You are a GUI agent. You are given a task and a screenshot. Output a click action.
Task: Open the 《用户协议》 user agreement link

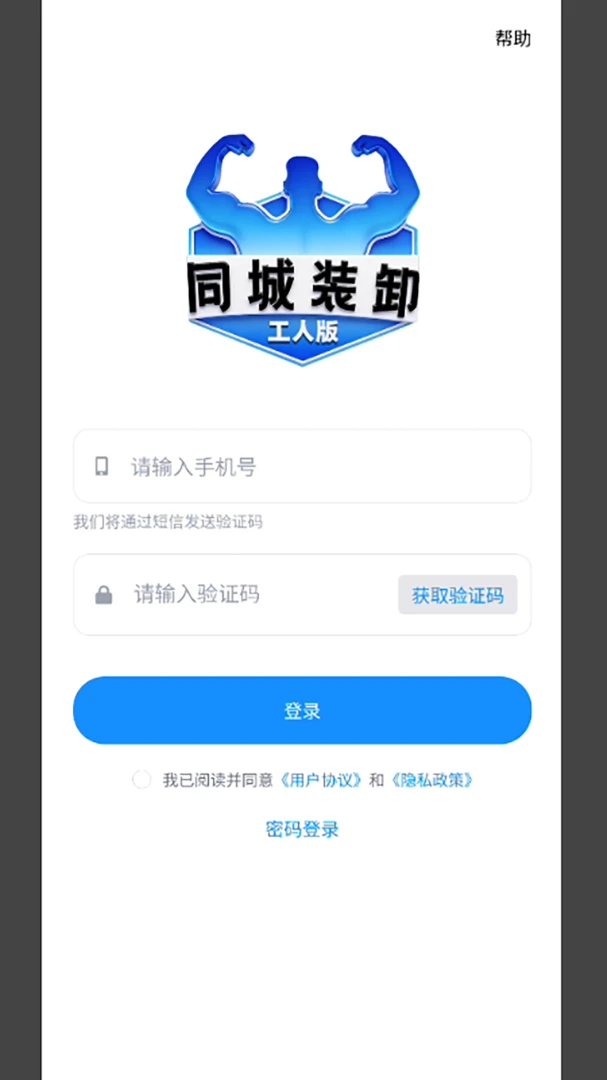click(322, 780)
